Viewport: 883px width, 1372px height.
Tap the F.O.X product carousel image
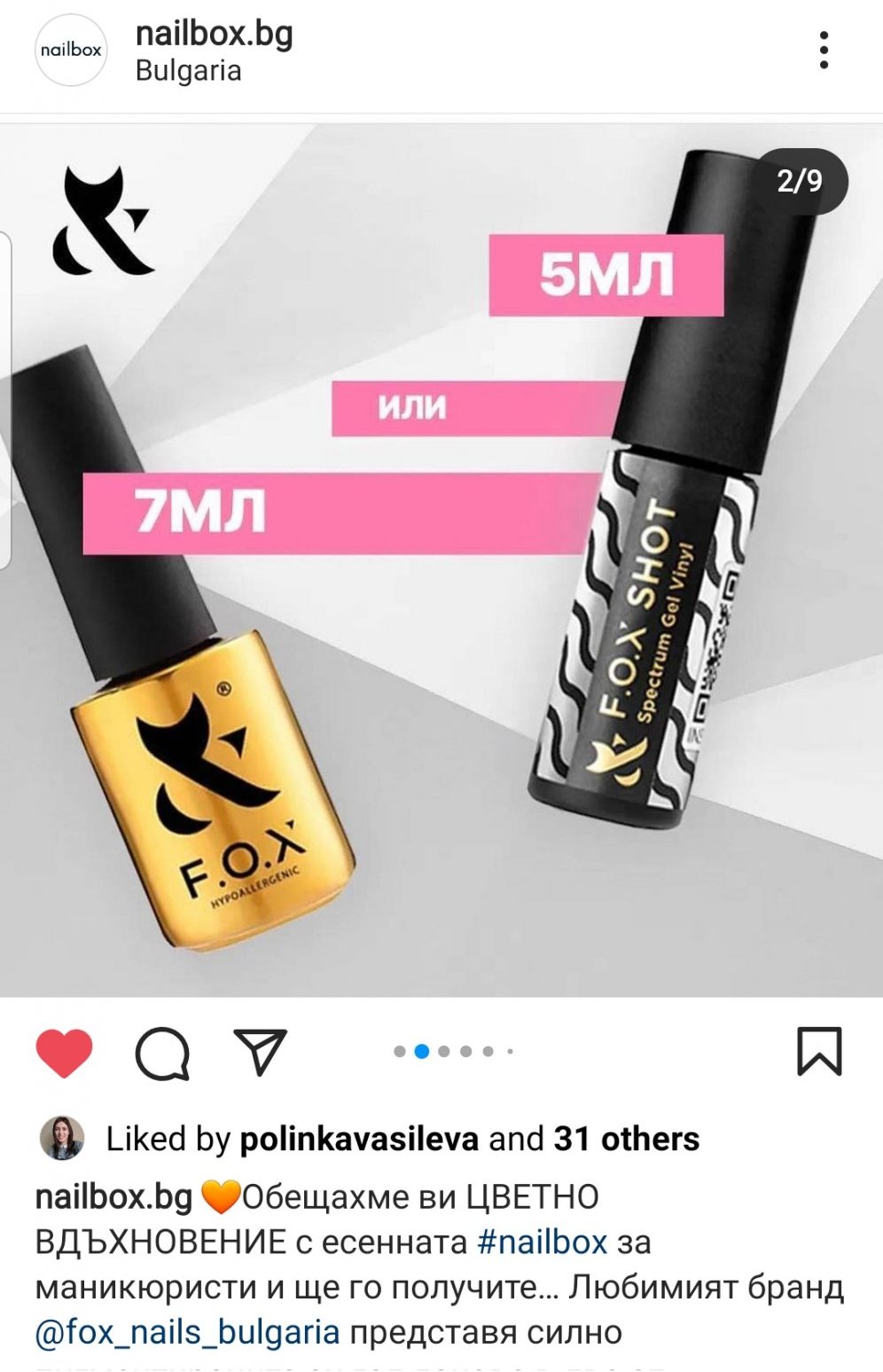(441, 561)
